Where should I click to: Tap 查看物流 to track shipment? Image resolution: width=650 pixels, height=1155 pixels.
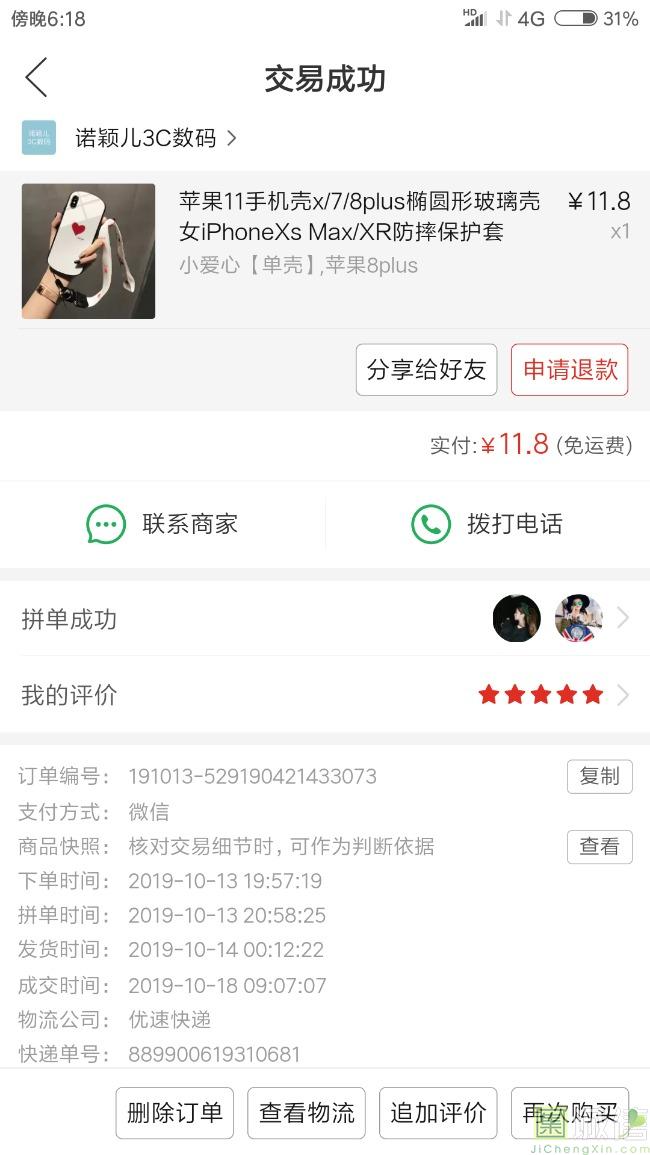click(x=307, y=1112)
